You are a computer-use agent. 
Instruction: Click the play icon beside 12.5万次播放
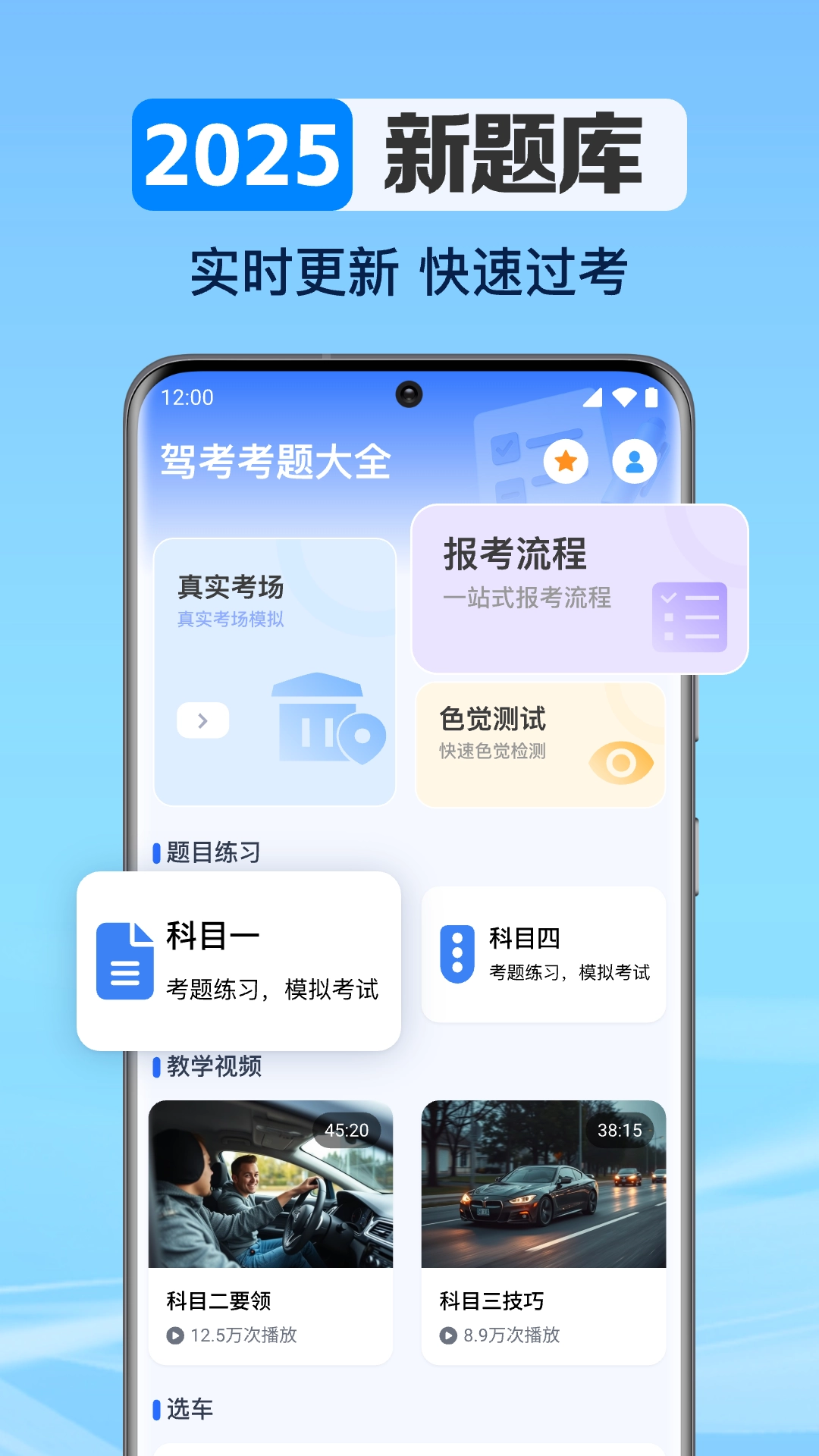pos(176,1336)
